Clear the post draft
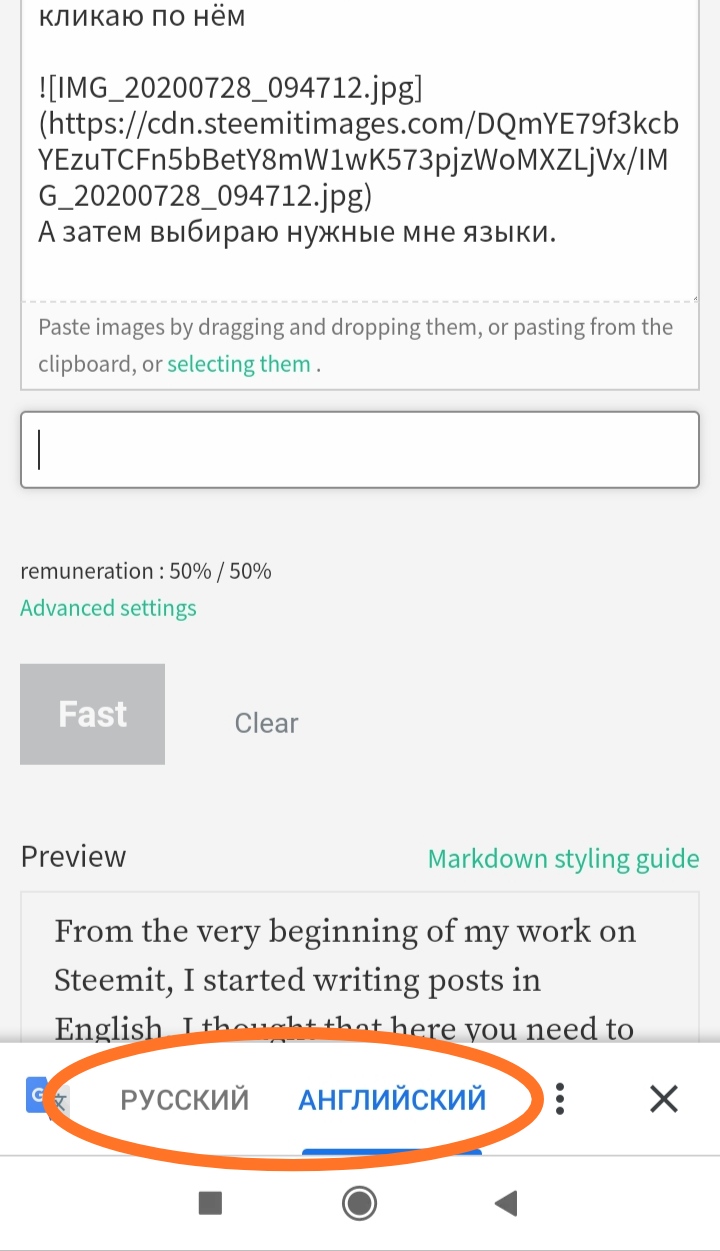 [266, 723]
